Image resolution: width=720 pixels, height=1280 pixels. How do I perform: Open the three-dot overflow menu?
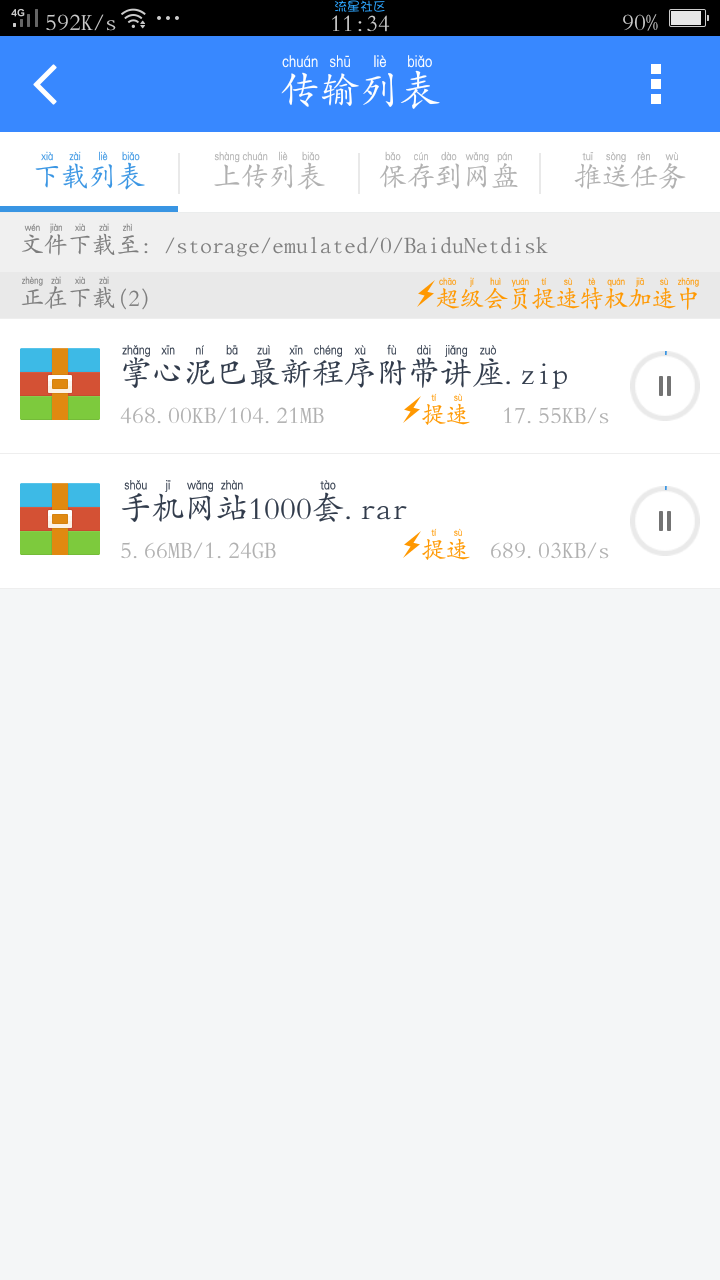(x=656, y=85)
